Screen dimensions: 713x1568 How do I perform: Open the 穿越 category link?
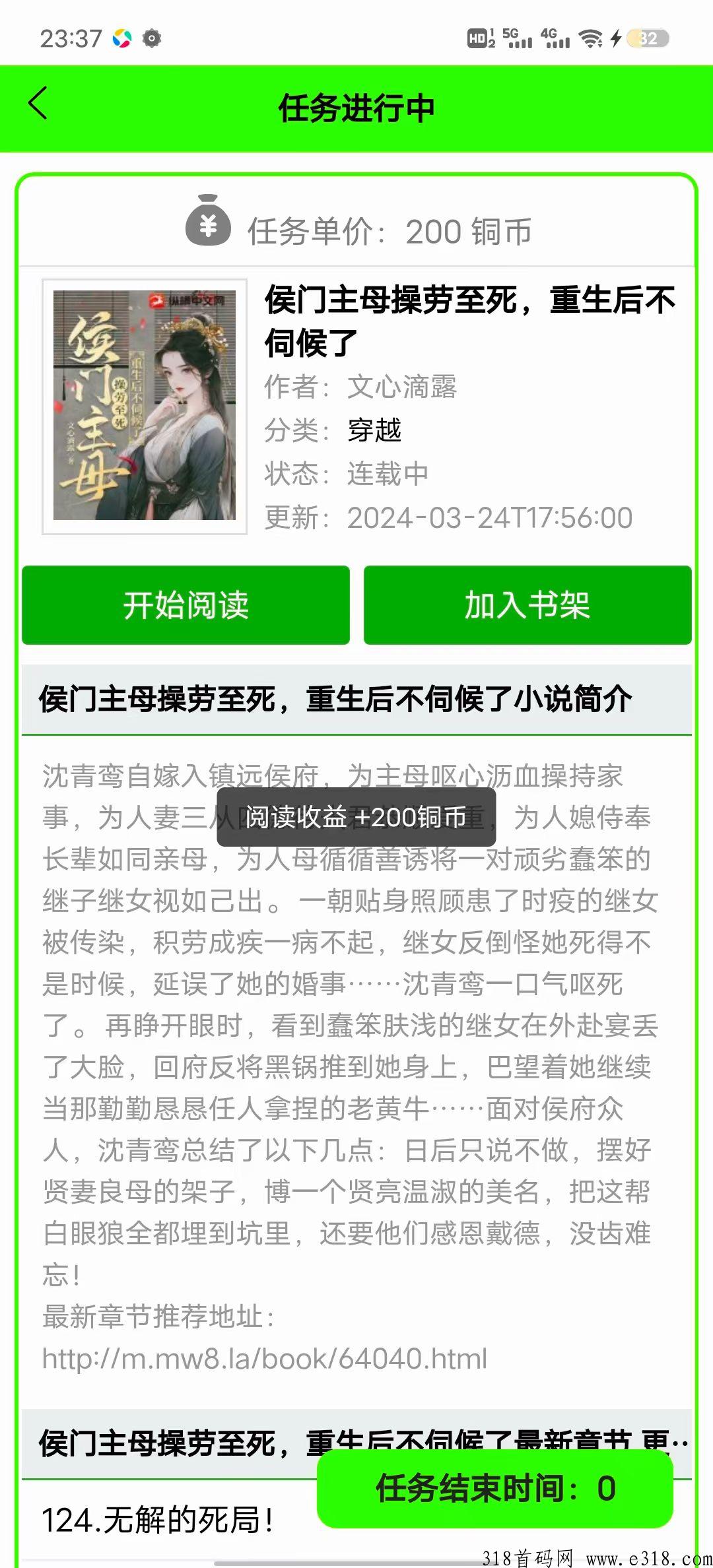click(374, 430)
